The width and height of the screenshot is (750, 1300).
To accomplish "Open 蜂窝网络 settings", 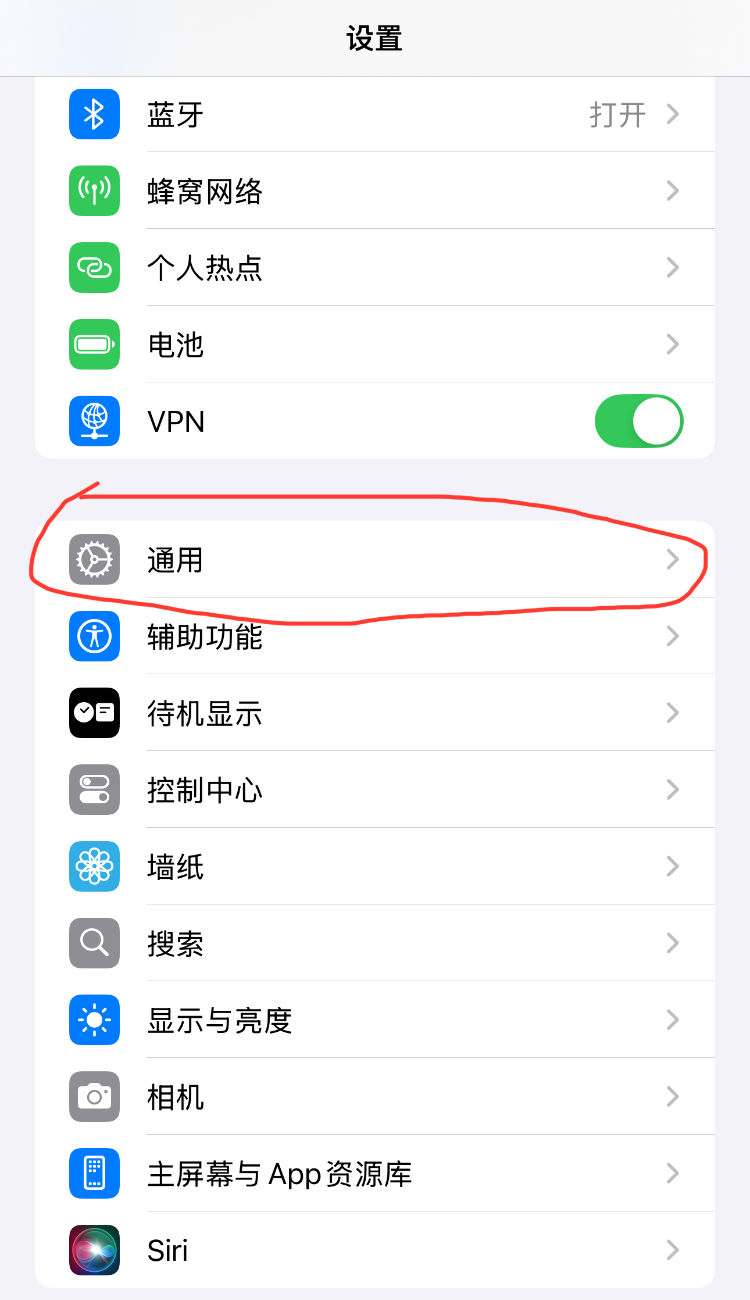I will tap(375, 191).
